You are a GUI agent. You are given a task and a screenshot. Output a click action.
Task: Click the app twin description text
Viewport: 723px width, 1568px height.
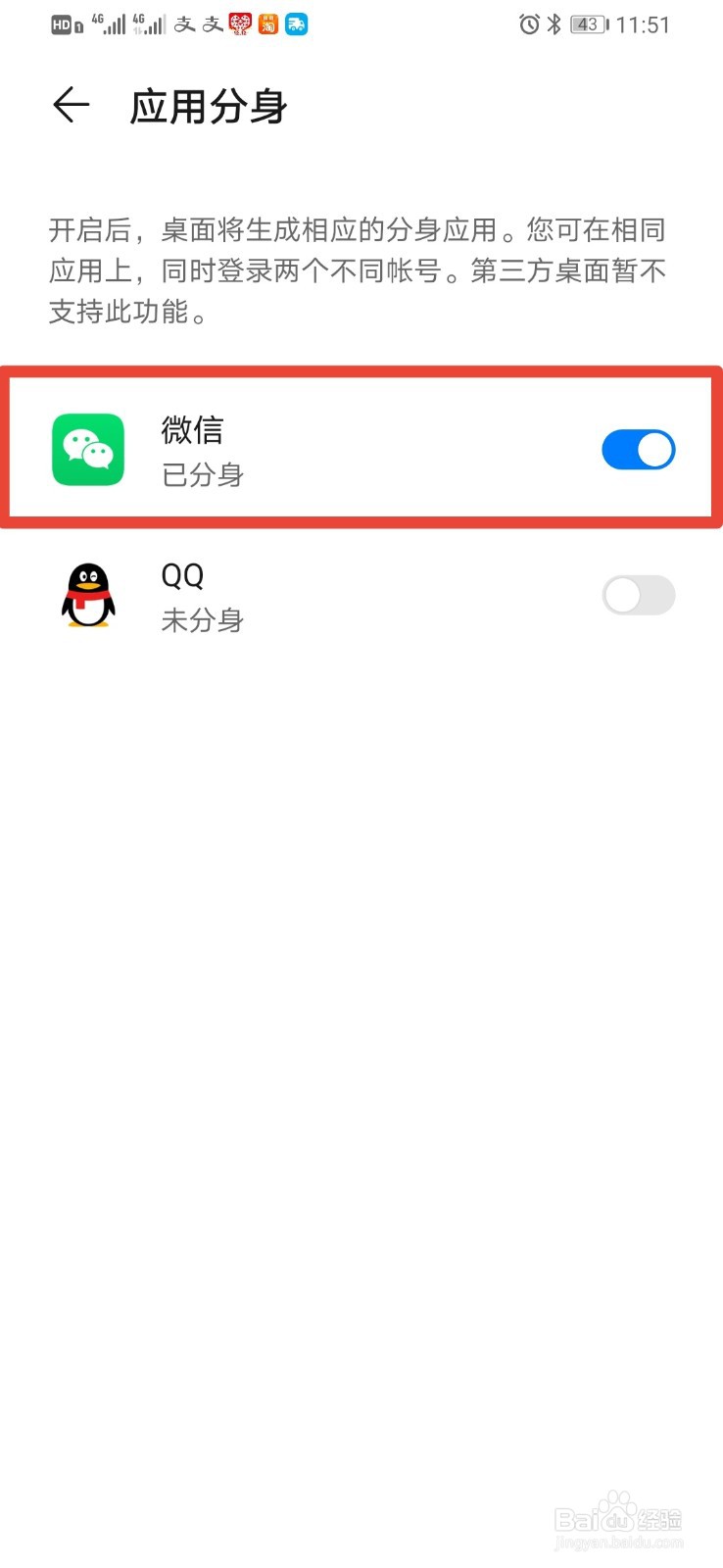pyautogui.click(x=361, y=269)
